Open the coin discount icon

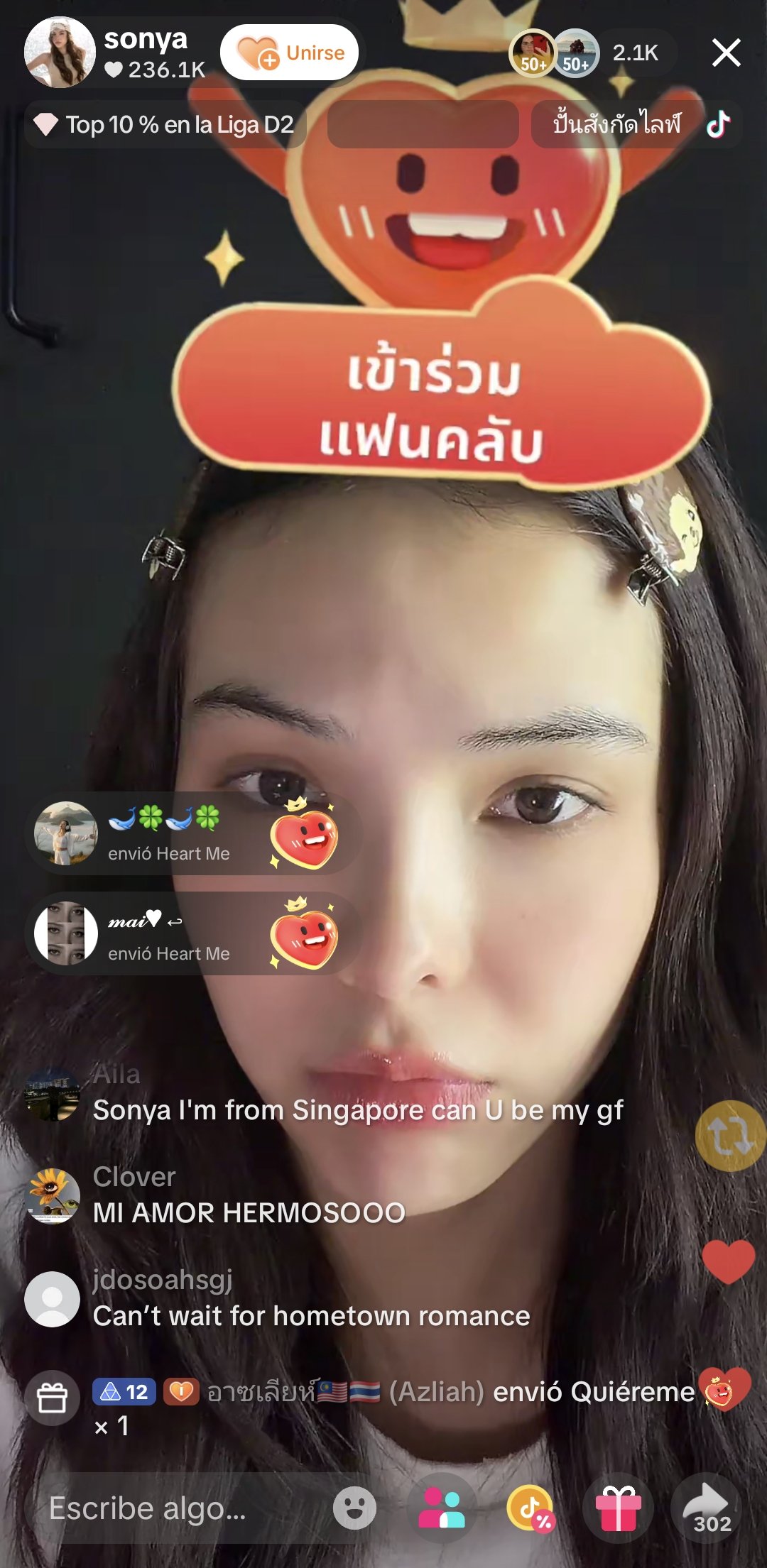click(x=530, y=1508)
